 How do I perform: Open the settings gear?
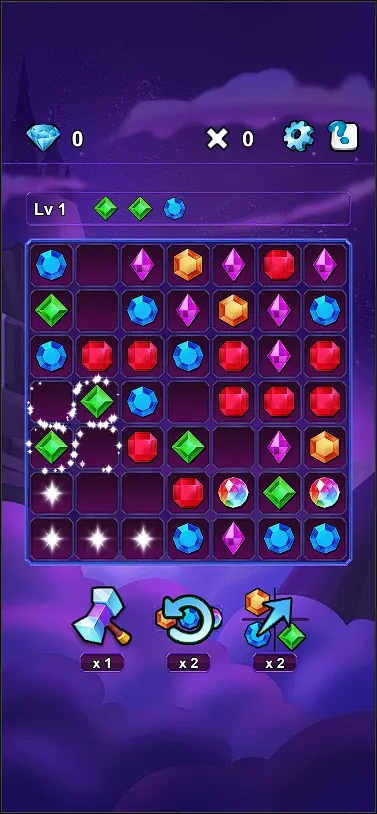tap(298, 137)
